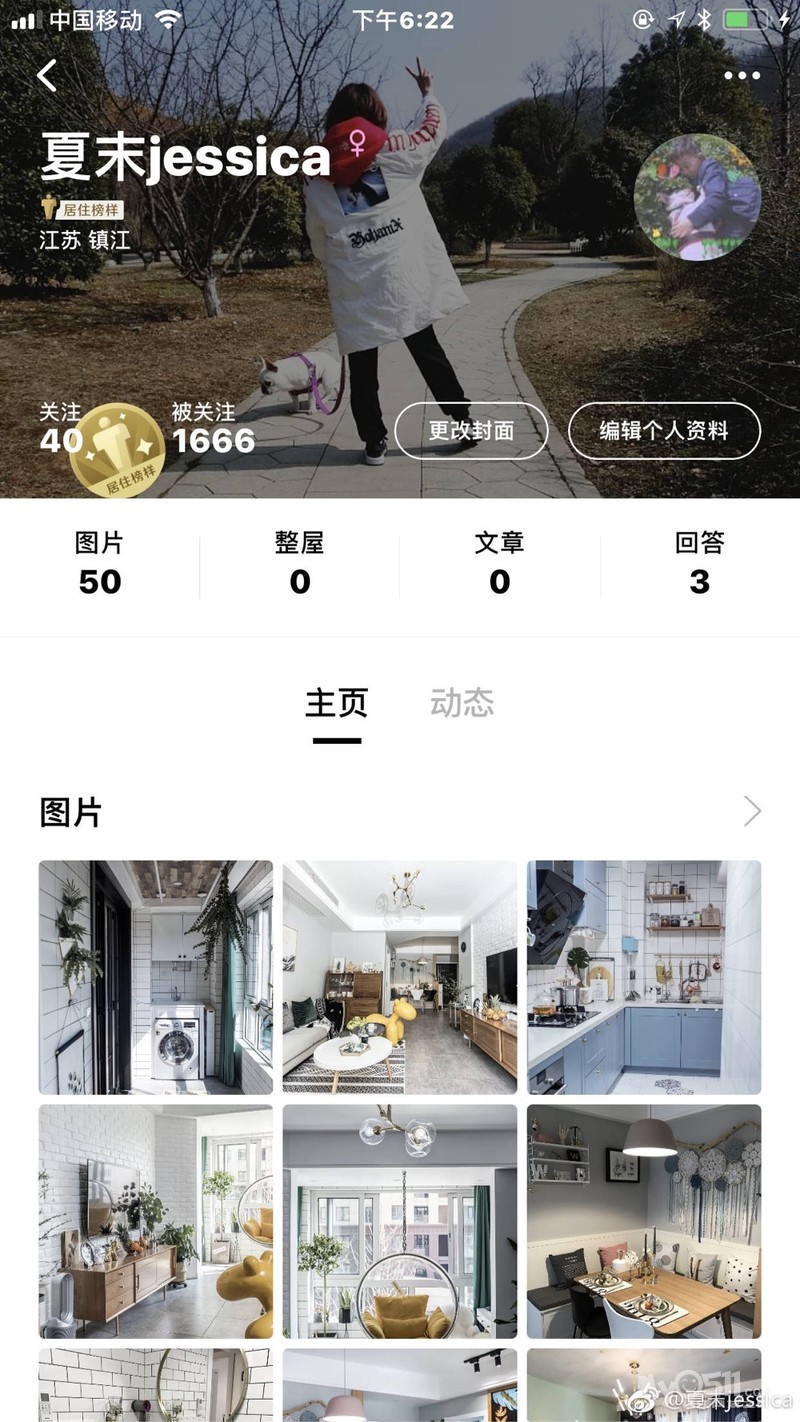Open the wooden sideboard photo
This screenshot has width=800, height=1422.
point(156,1221)
